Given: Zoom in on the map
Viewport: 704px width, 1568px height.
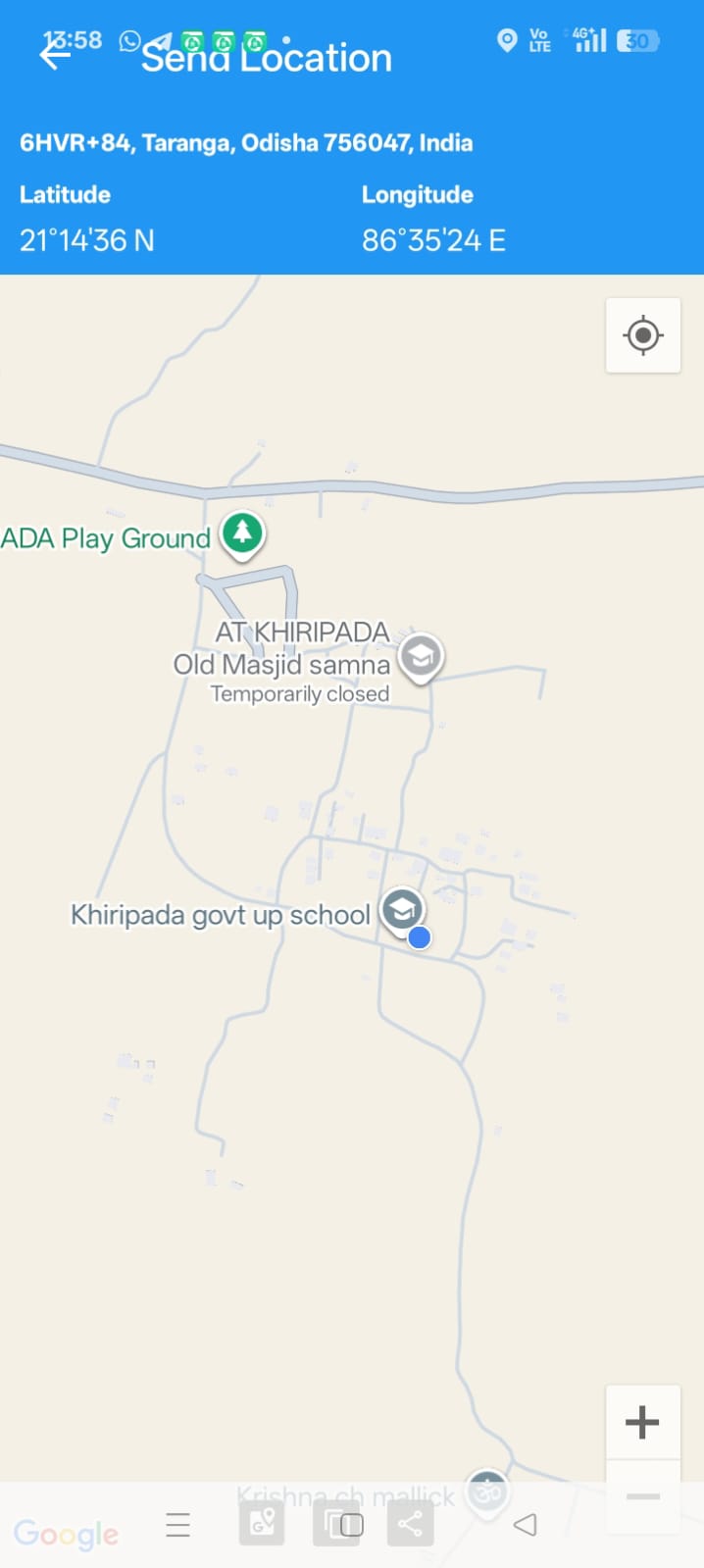Looking at the screenshot, I should click(642, 1422).
